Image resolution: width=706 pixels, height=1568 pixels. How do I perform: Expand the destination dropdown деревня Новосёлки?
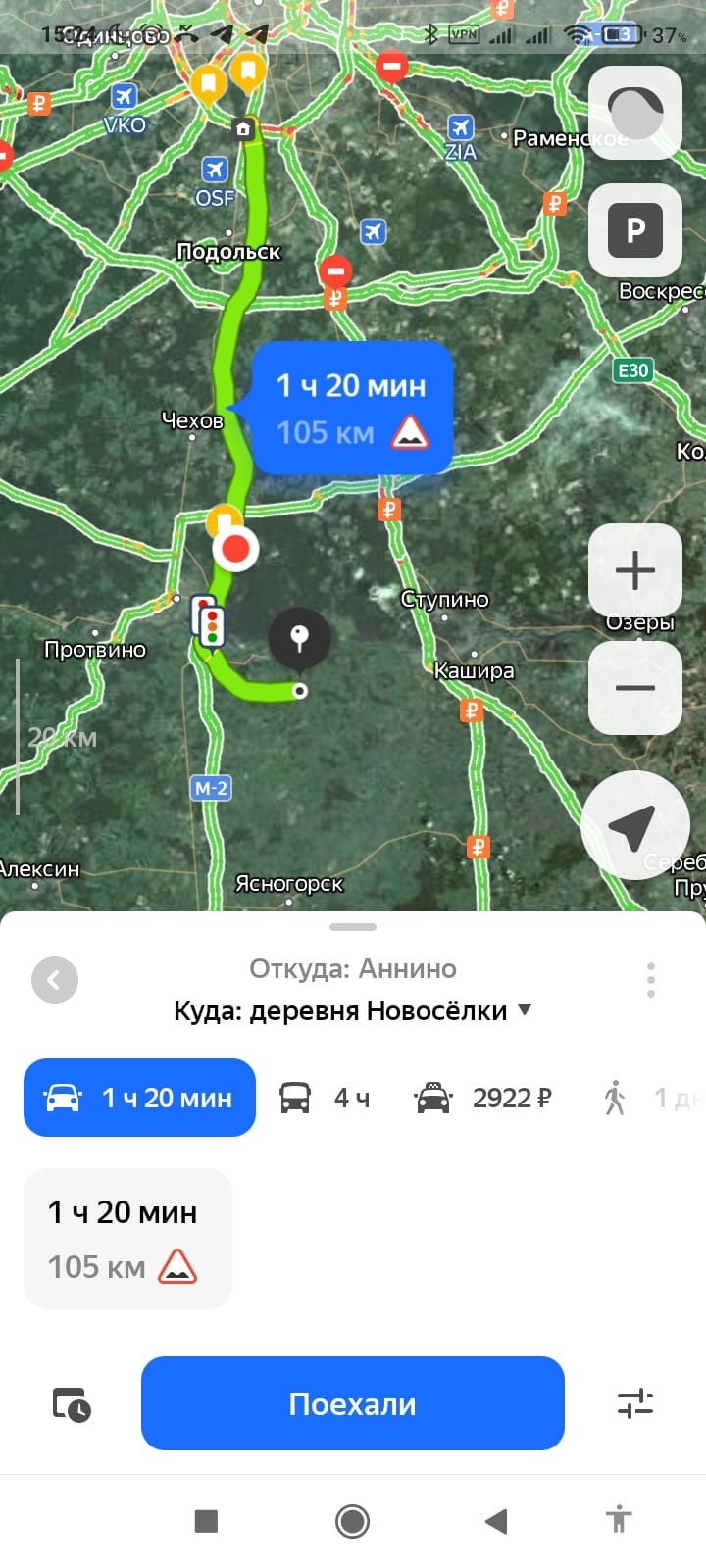525,1009
